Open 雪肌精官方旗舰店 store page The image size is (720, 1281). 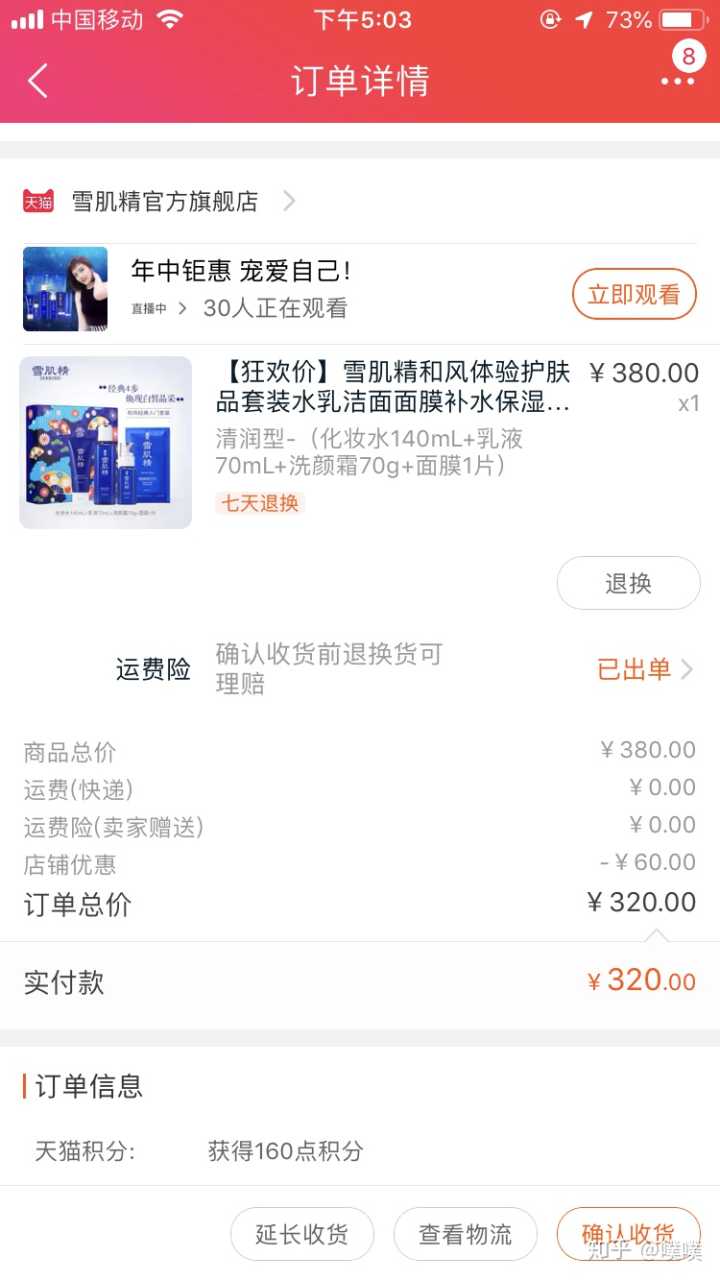pos(165,201)
